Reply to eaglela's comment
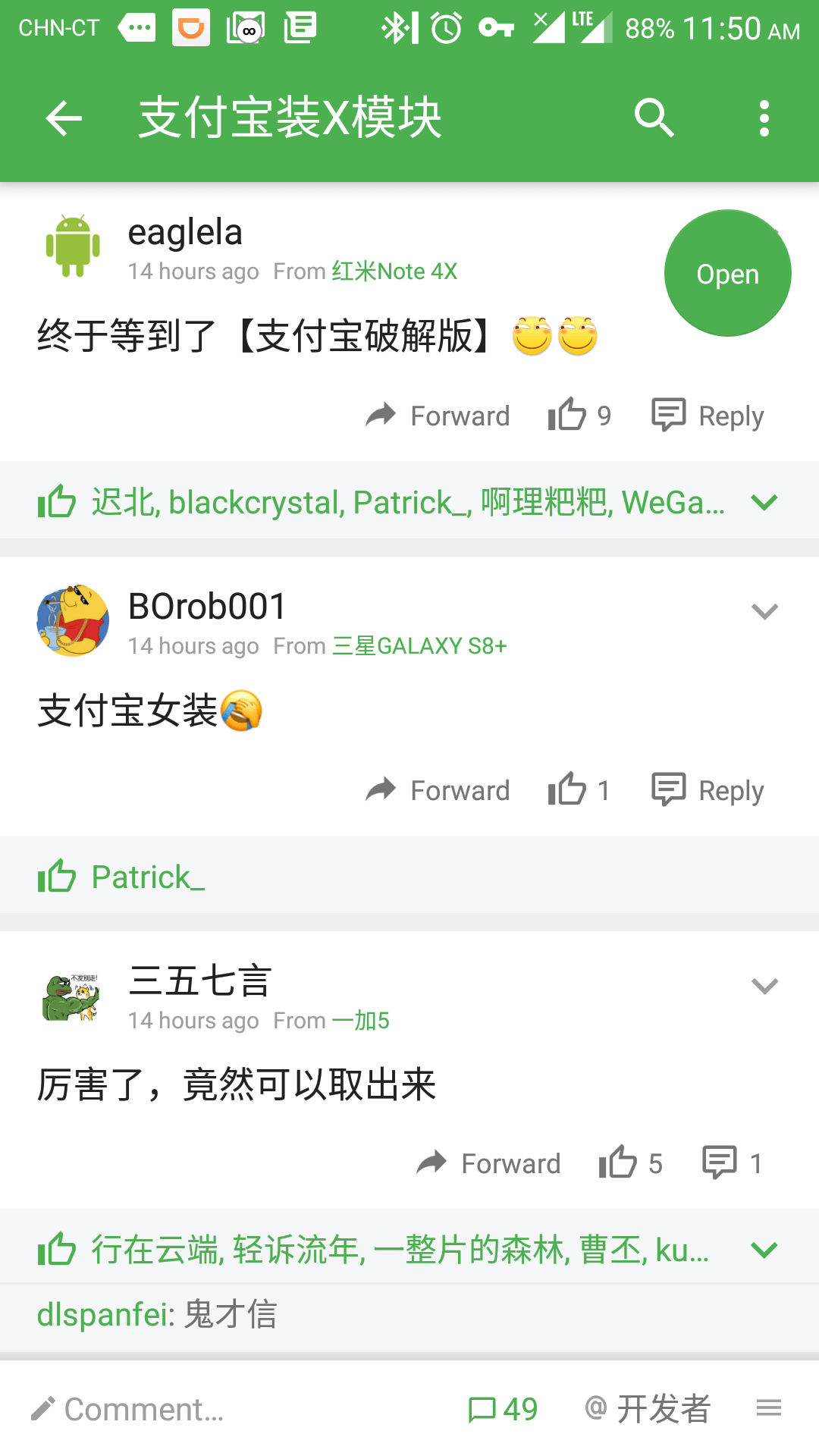The width and height of the screenshot is (819, 1456). [x=708, y=416]
